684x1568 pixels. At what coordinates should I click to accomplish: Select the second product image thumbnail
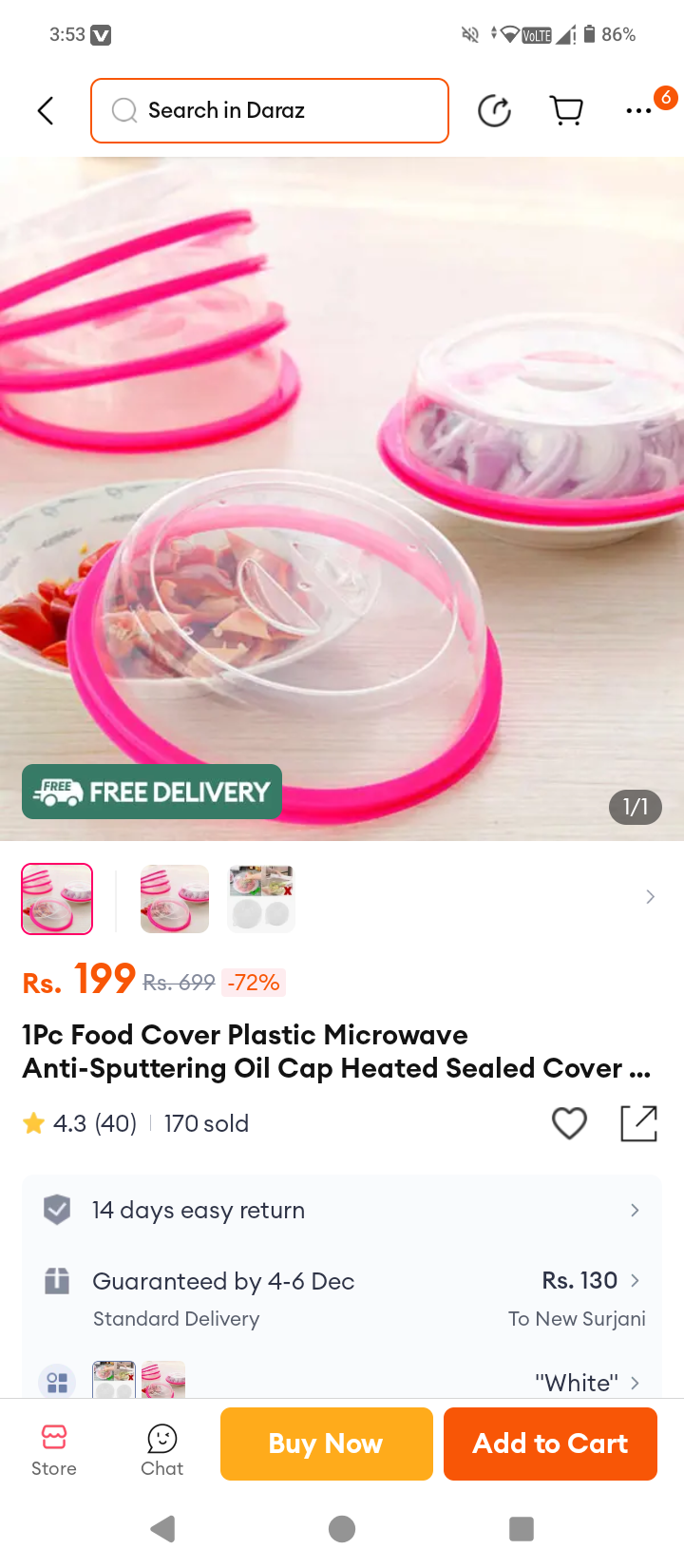175,899
